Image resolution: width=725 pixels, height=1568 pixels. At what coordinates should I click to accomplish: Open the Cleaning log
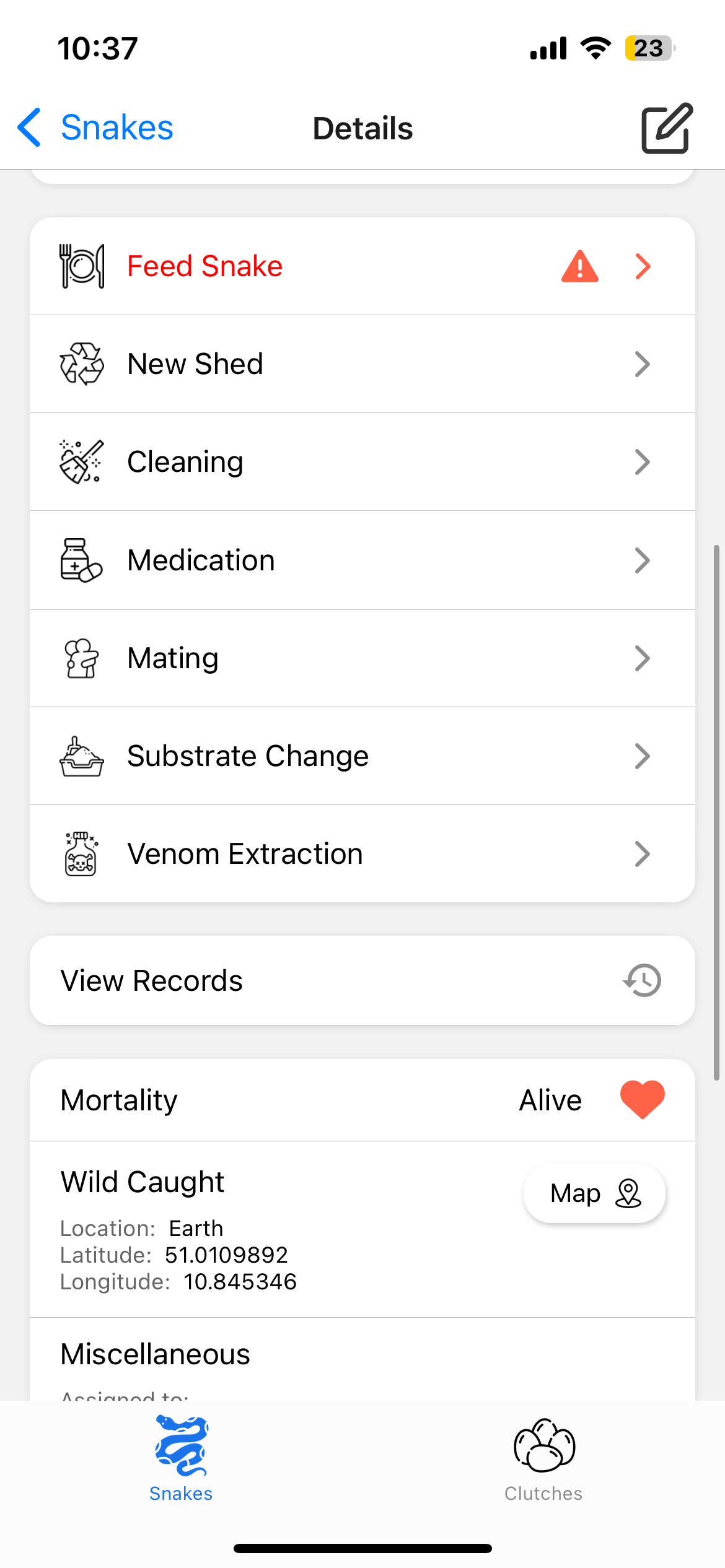pyautogui.click(x=362, y=462)
